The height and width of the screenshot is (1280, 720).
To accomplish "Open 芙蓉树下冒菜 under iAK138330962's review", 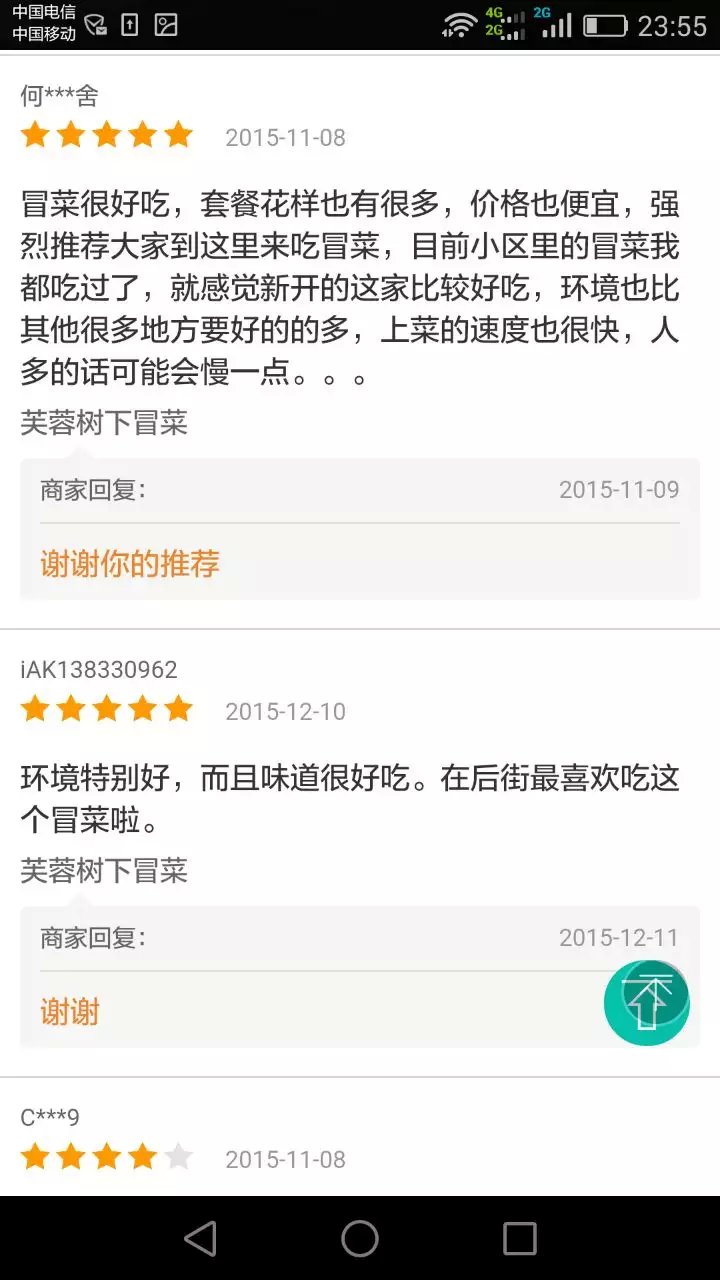I will pyautogui.click(x=104, y=871).
